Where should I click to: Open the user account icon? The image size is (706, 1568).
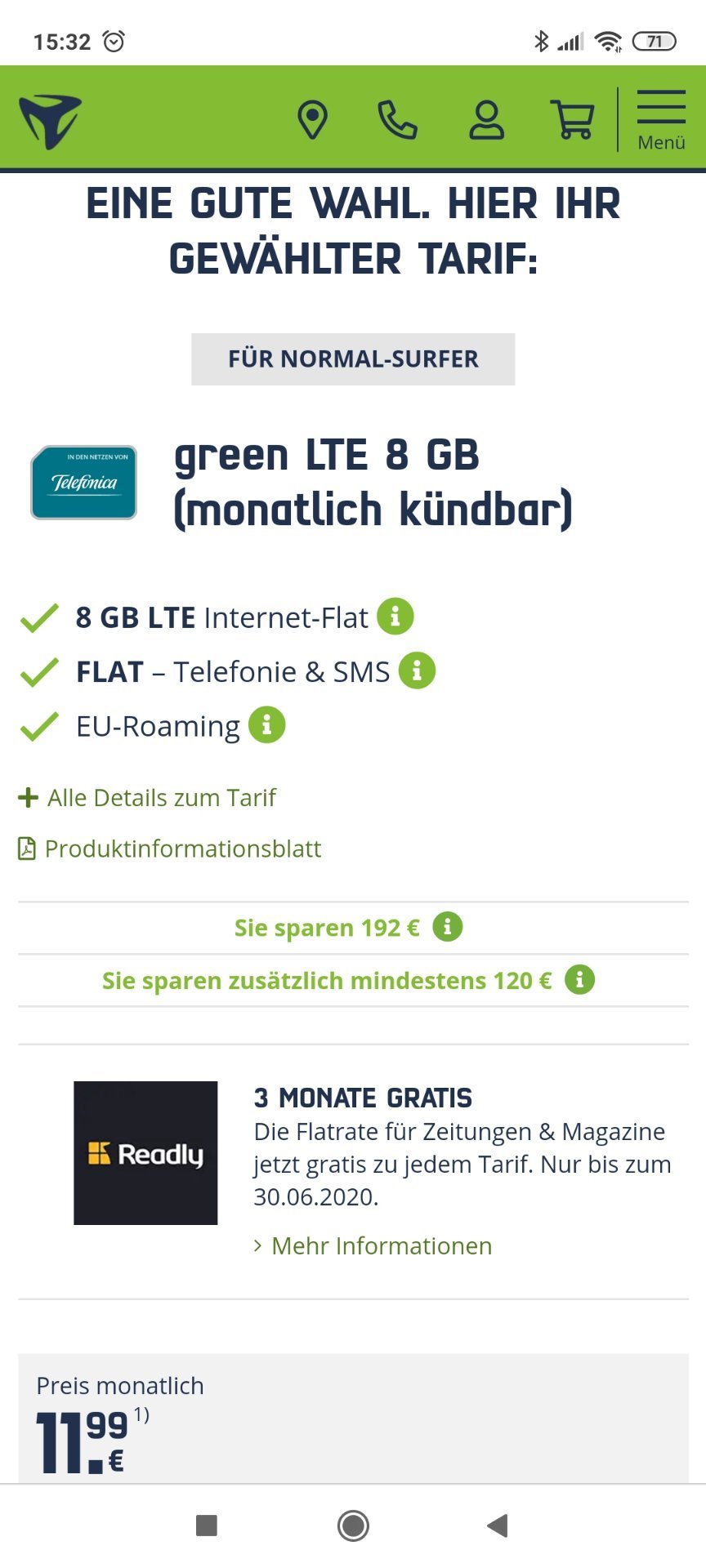click(486, 120)
